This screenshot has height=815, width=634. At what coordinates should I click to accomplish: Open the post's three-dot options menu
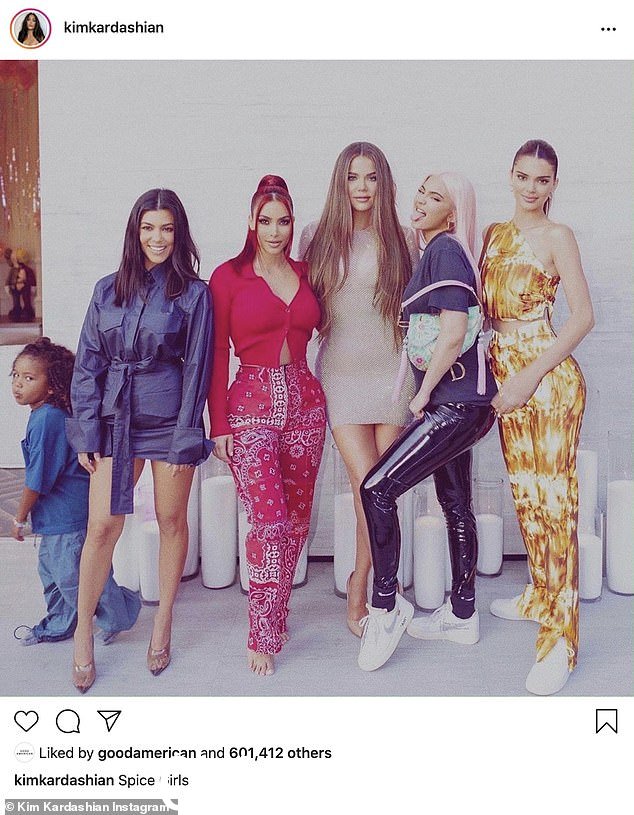click(x=608, y=29)
